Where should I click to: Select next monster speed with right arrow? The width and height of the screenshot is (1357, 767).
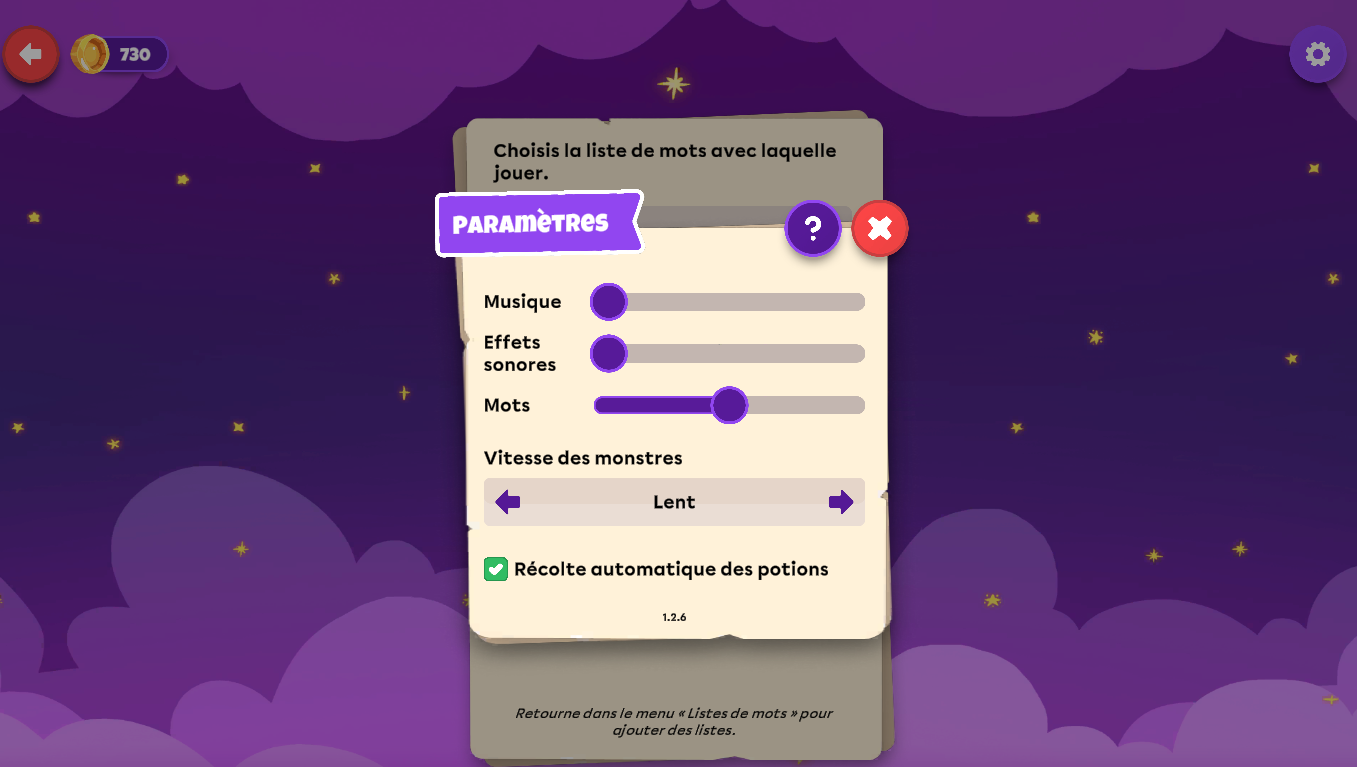coord(841,502)
